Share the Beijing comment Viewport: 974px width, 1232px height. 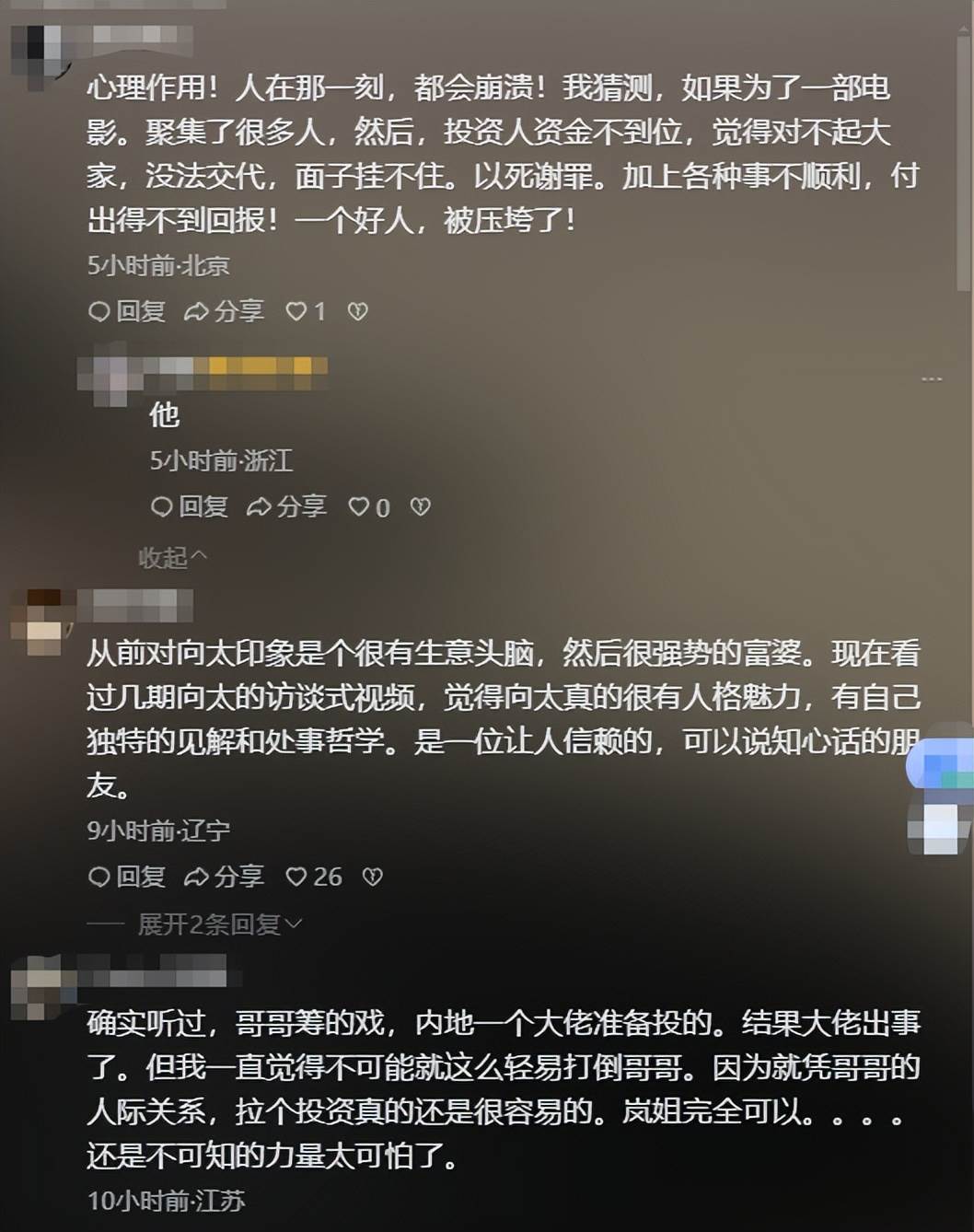224,311
